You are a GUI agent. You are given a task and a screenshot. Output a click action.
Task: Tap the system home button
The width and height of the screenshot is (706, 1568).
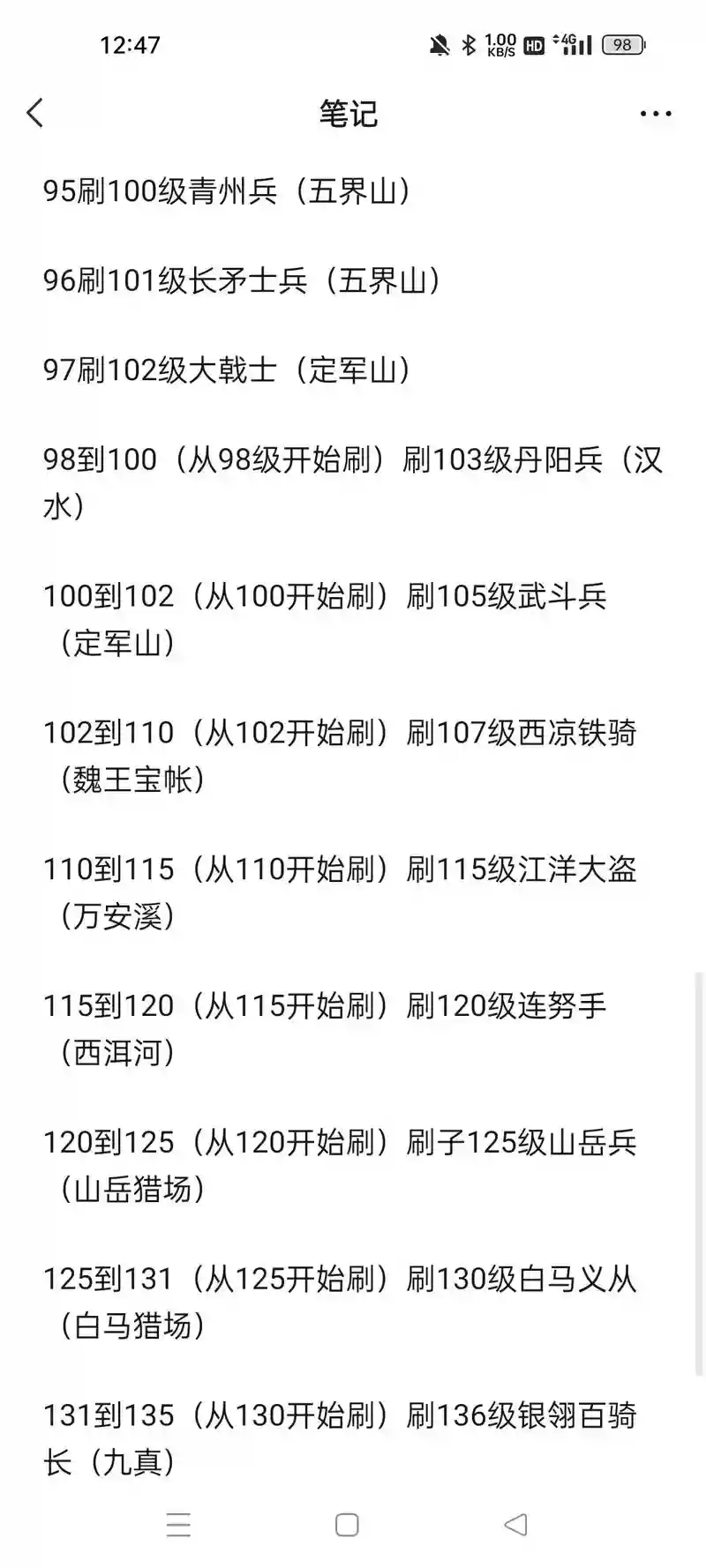click(347, 1525)
